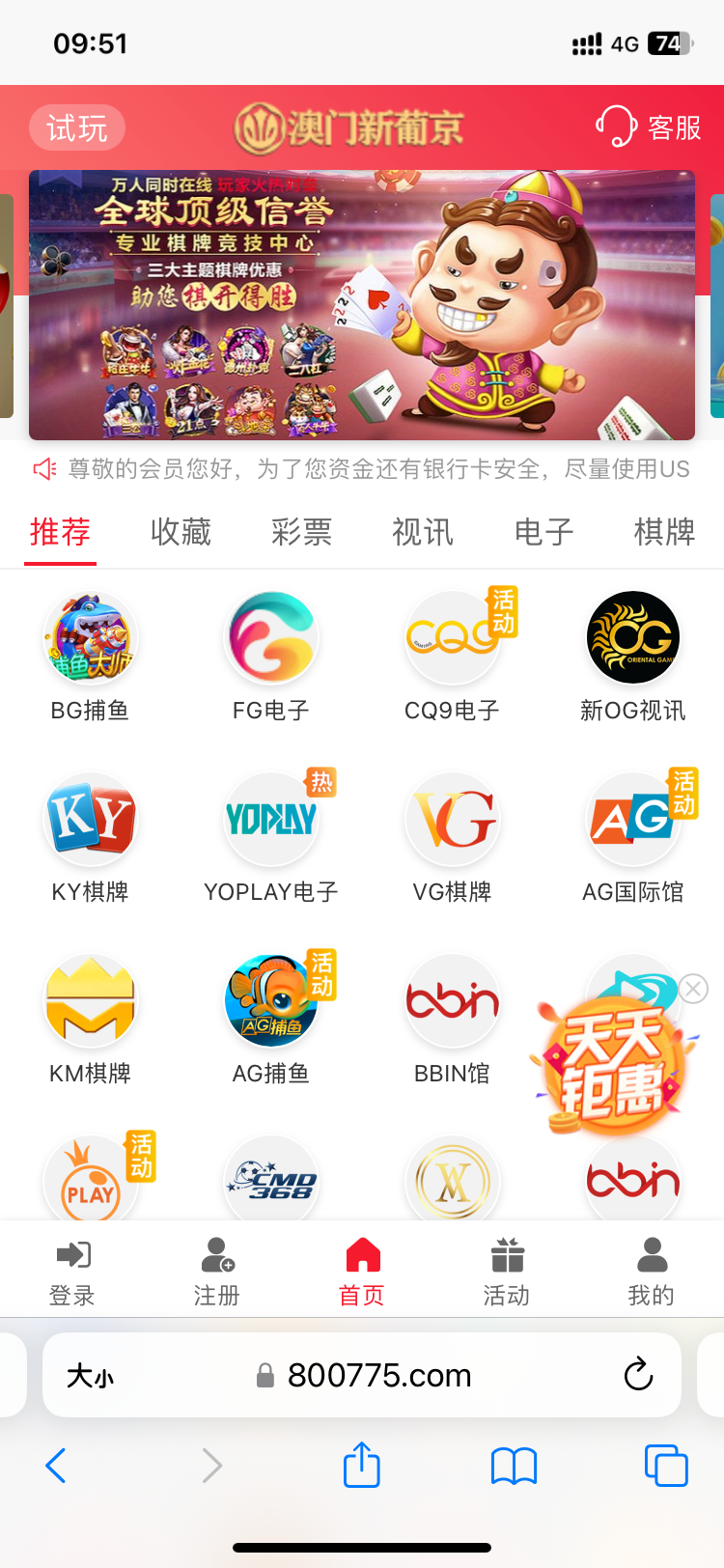This screenshot has width=724, height=1568.
Task: Select the AG国际馆 platform
Action: pyautogui.click(x=632, y=819)
